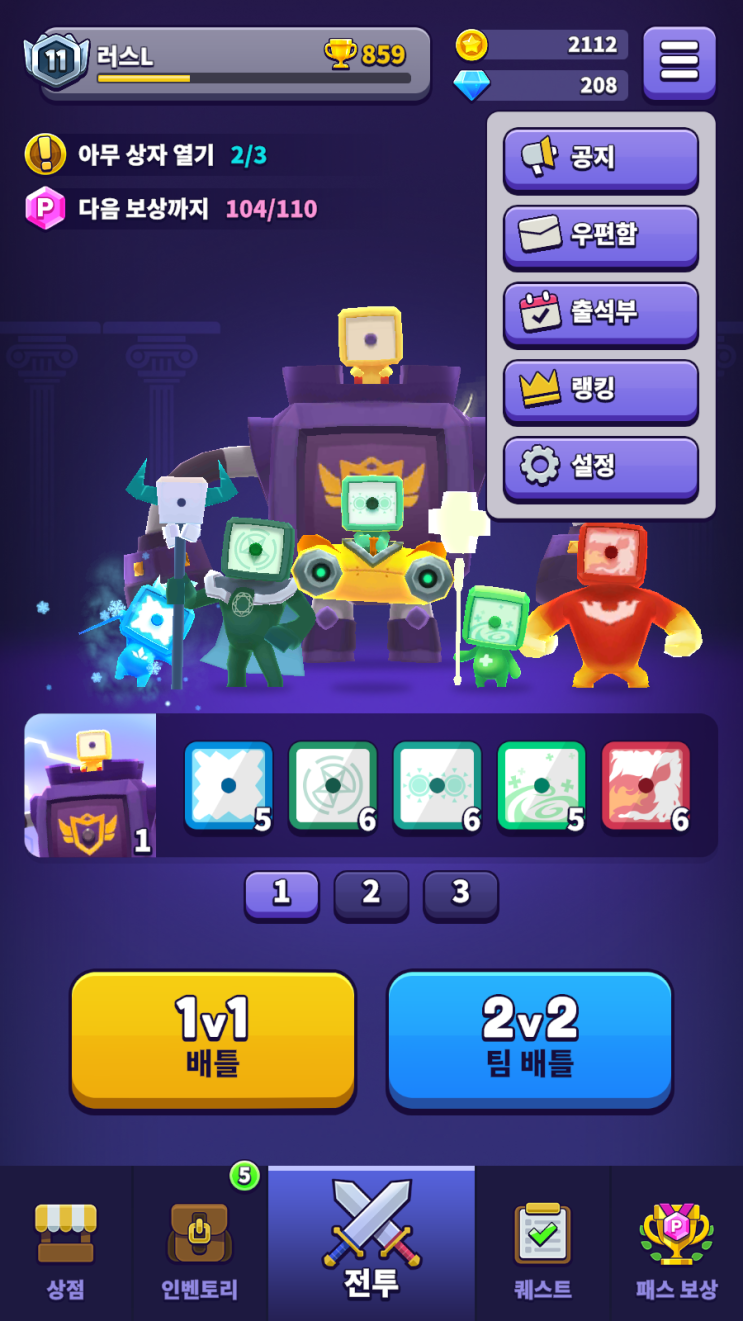Image resolution: width=743 pixels, height=1321 pixels.
Task: Switch to the 전투 battle tab
Action: click(x=371, y=1245)
